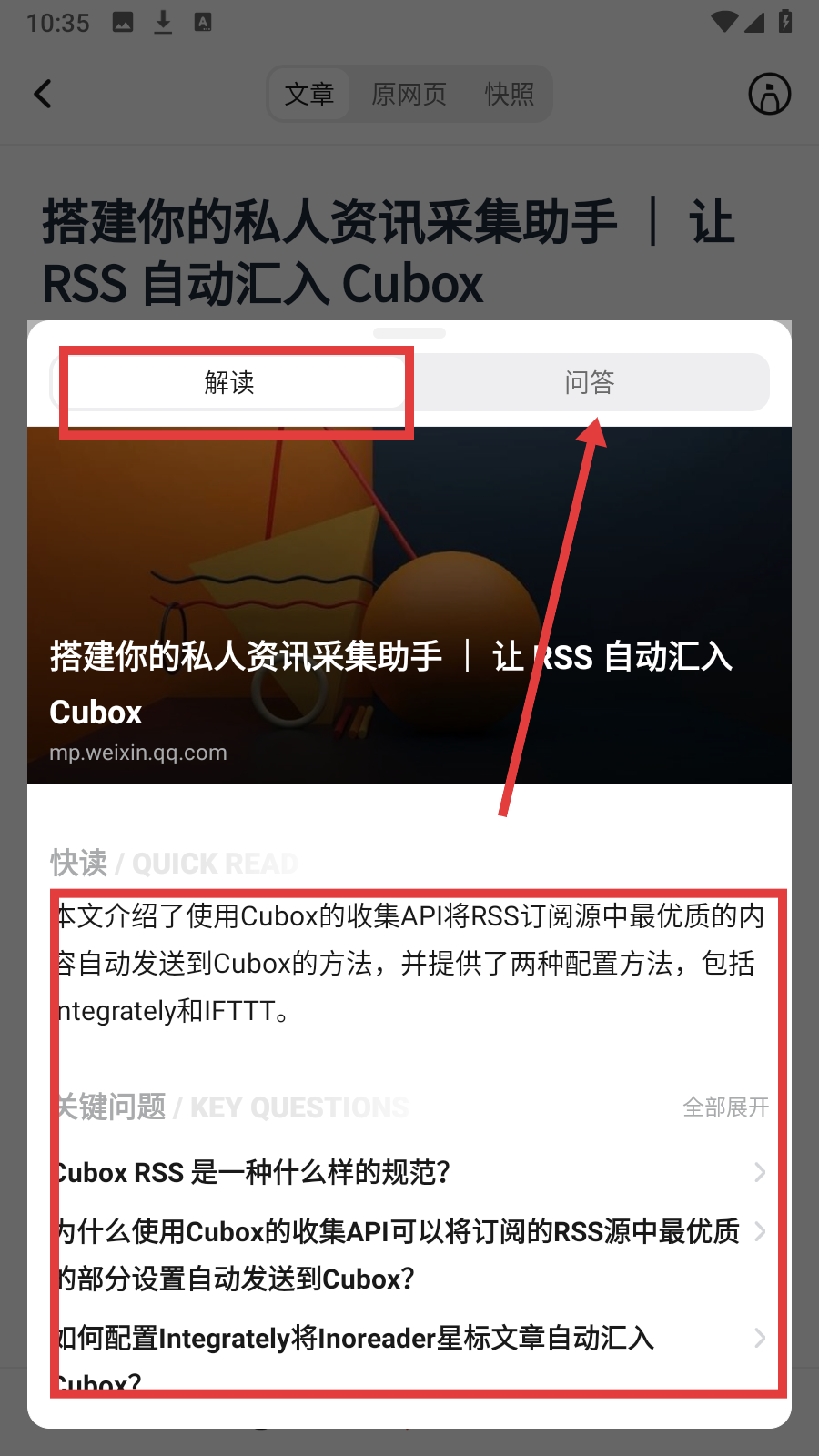Go back with the top-left arrow
This screenshot has height=1456, width=819.
pos(43,94)
